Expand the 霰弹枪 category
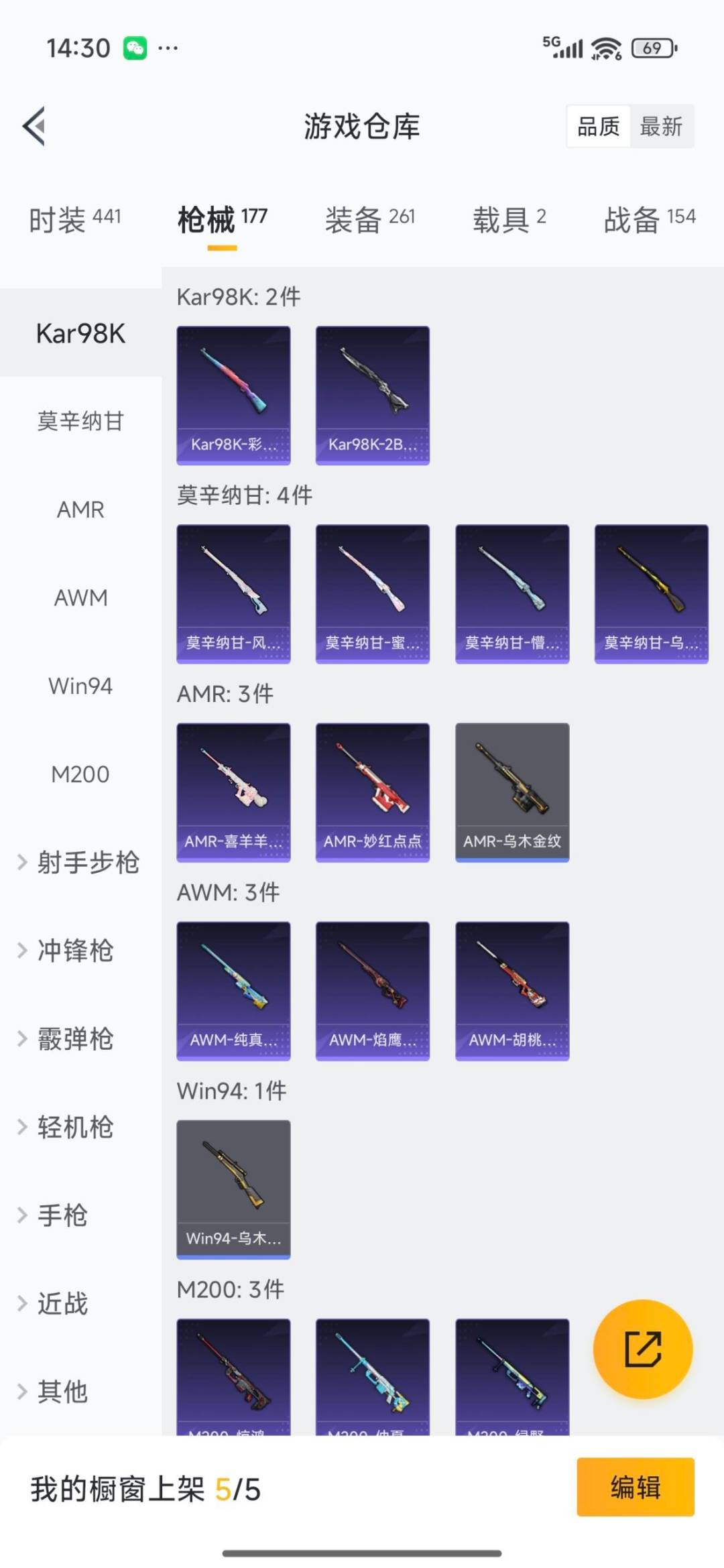The height and width of the screenshot is (1568, 724). pyautogui.click(x=74, y=1040)
